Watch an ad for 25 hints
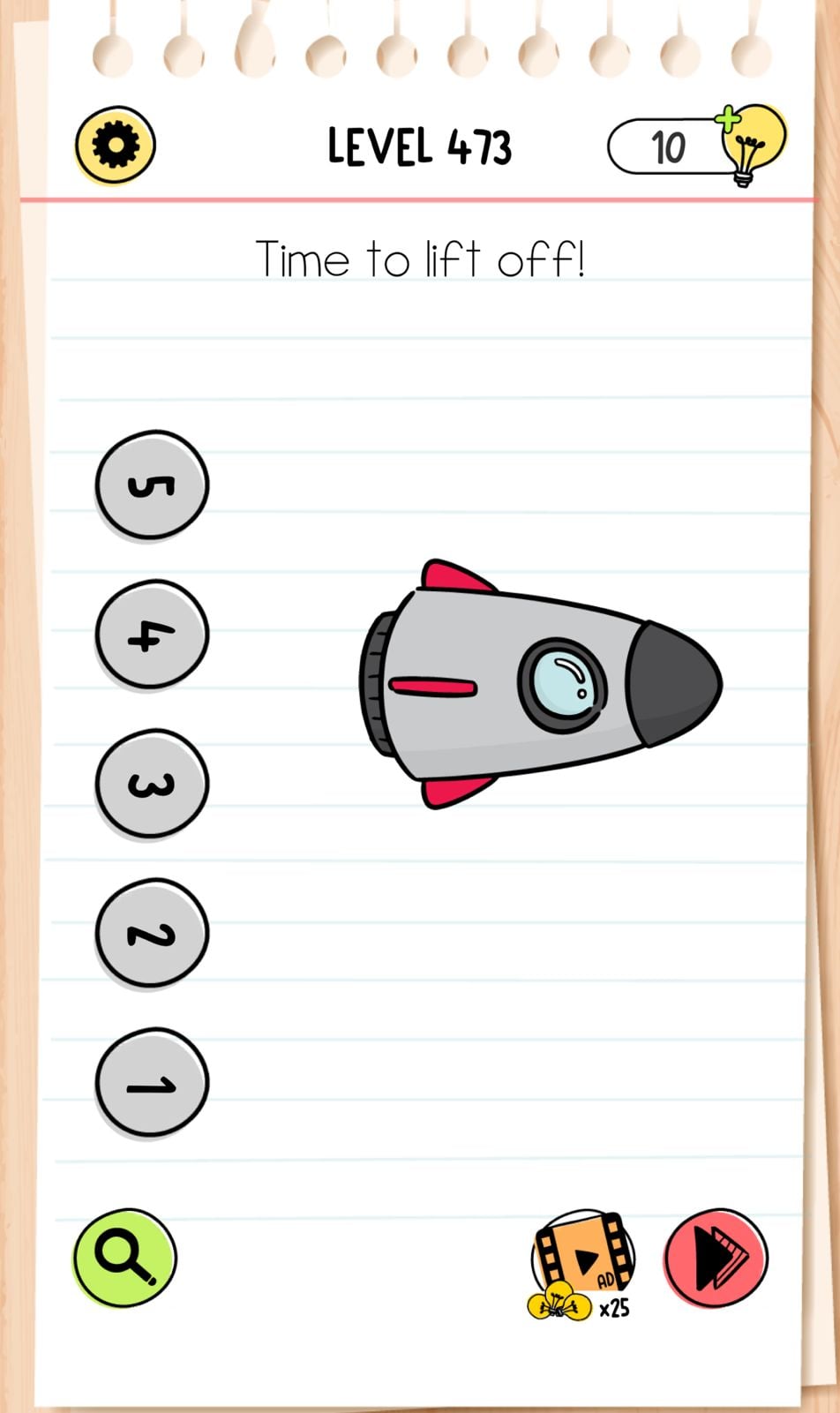The image size is (840, 1413). click(x=583, y=1261)
